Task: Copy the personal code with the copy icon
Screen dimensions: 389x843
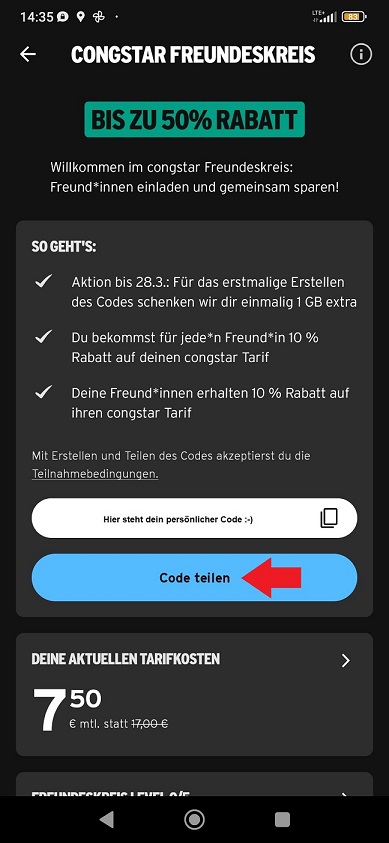Action: 329,518
